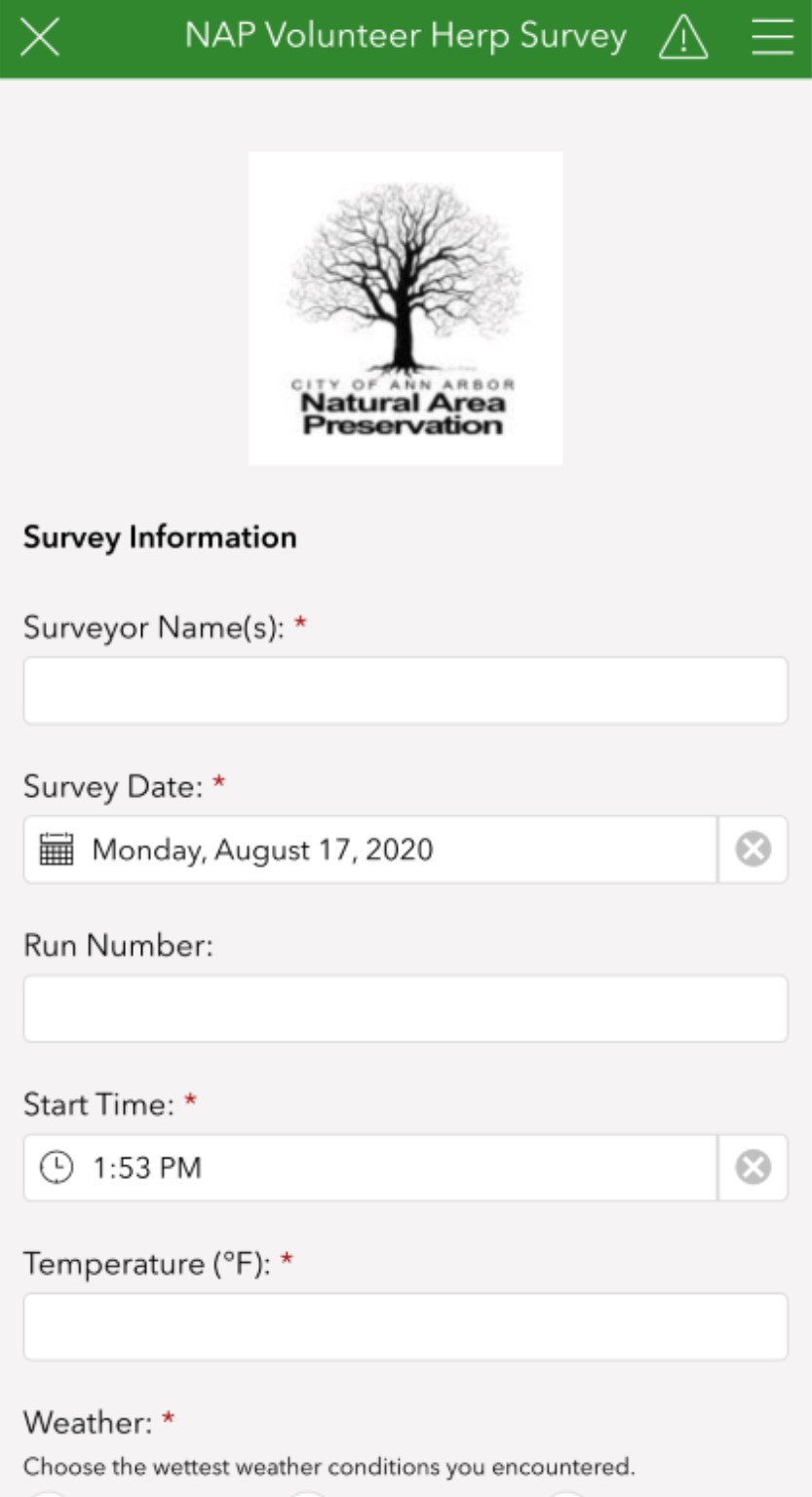Open the warning triangle alert
The image size is (812, 1497).
pos(683,38)
